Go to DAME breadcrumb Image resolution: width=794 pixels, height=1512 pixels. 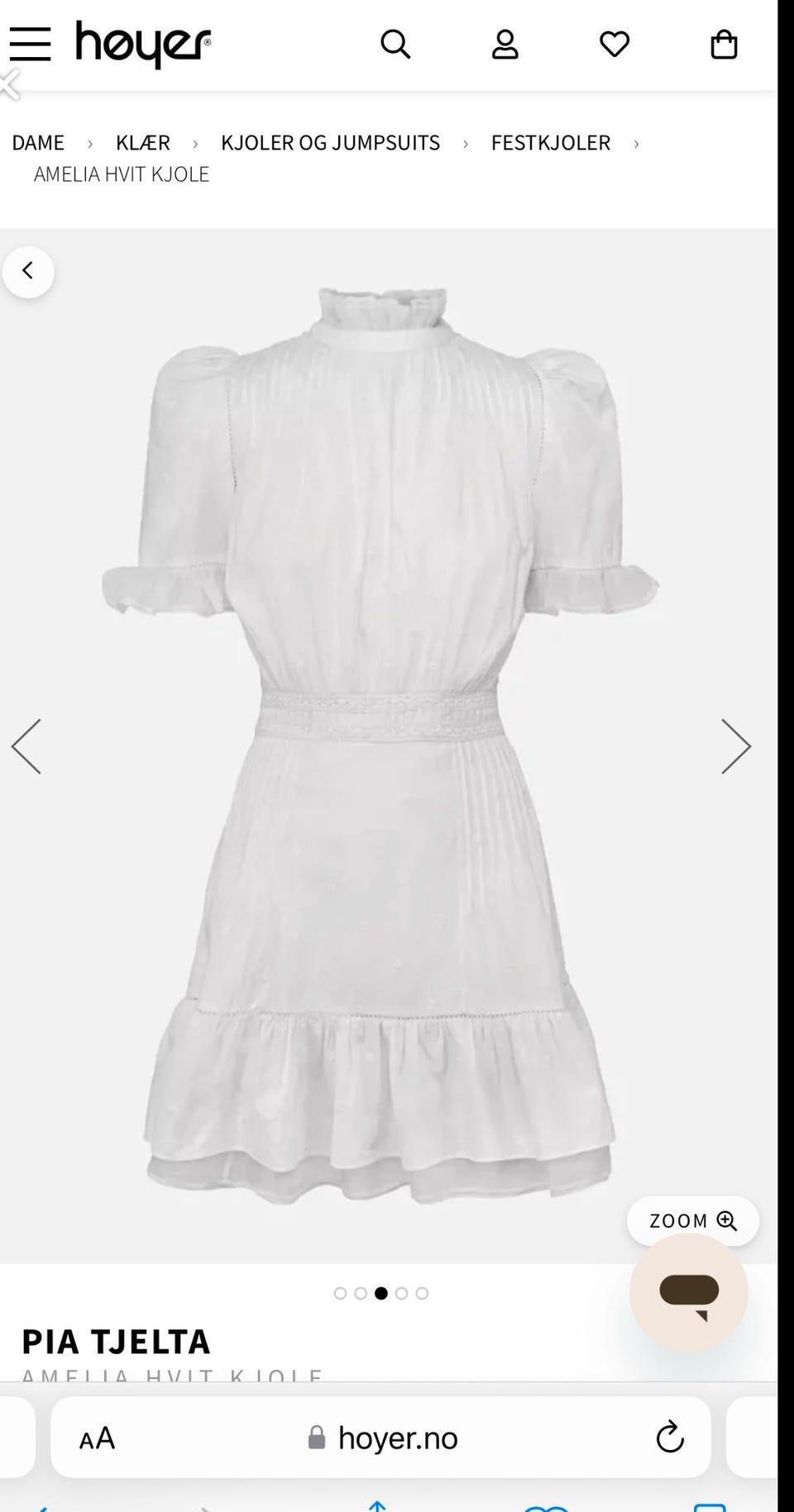(x=38, y=143)
